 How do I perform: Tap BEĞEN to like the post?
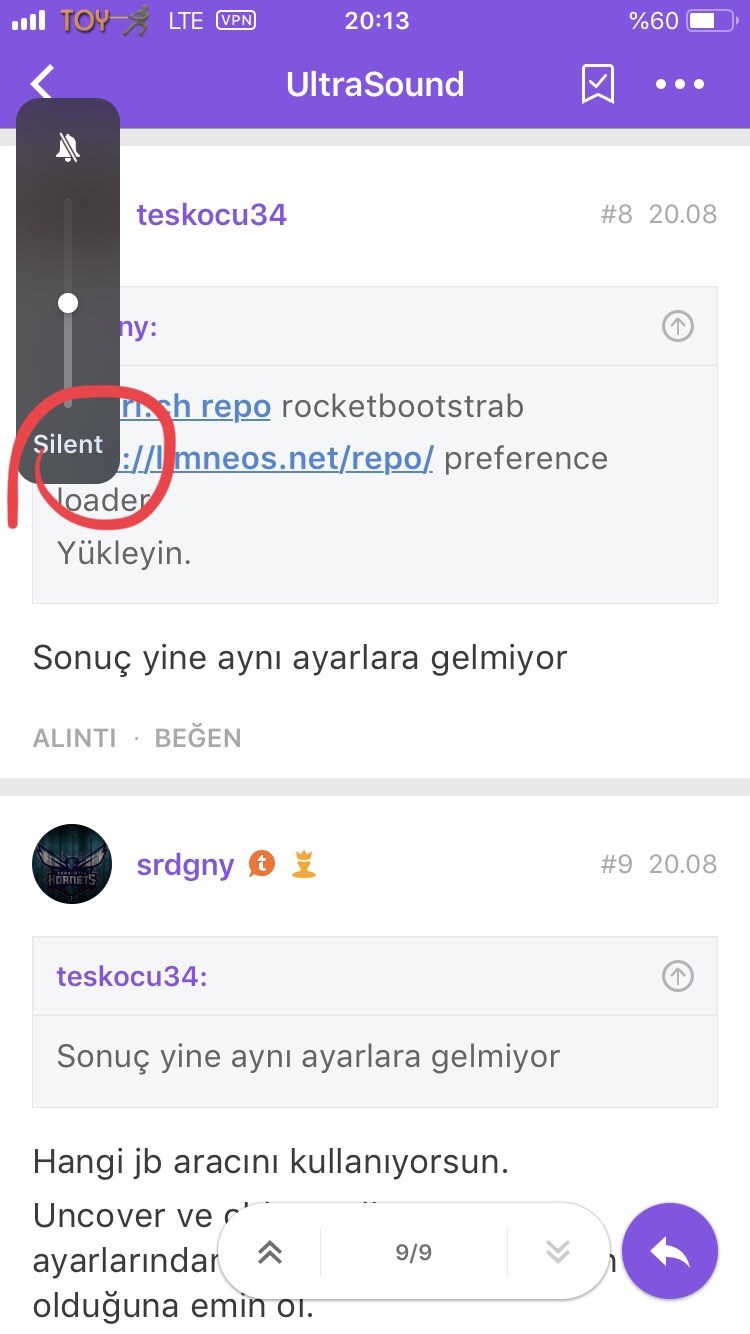(197, 738)
